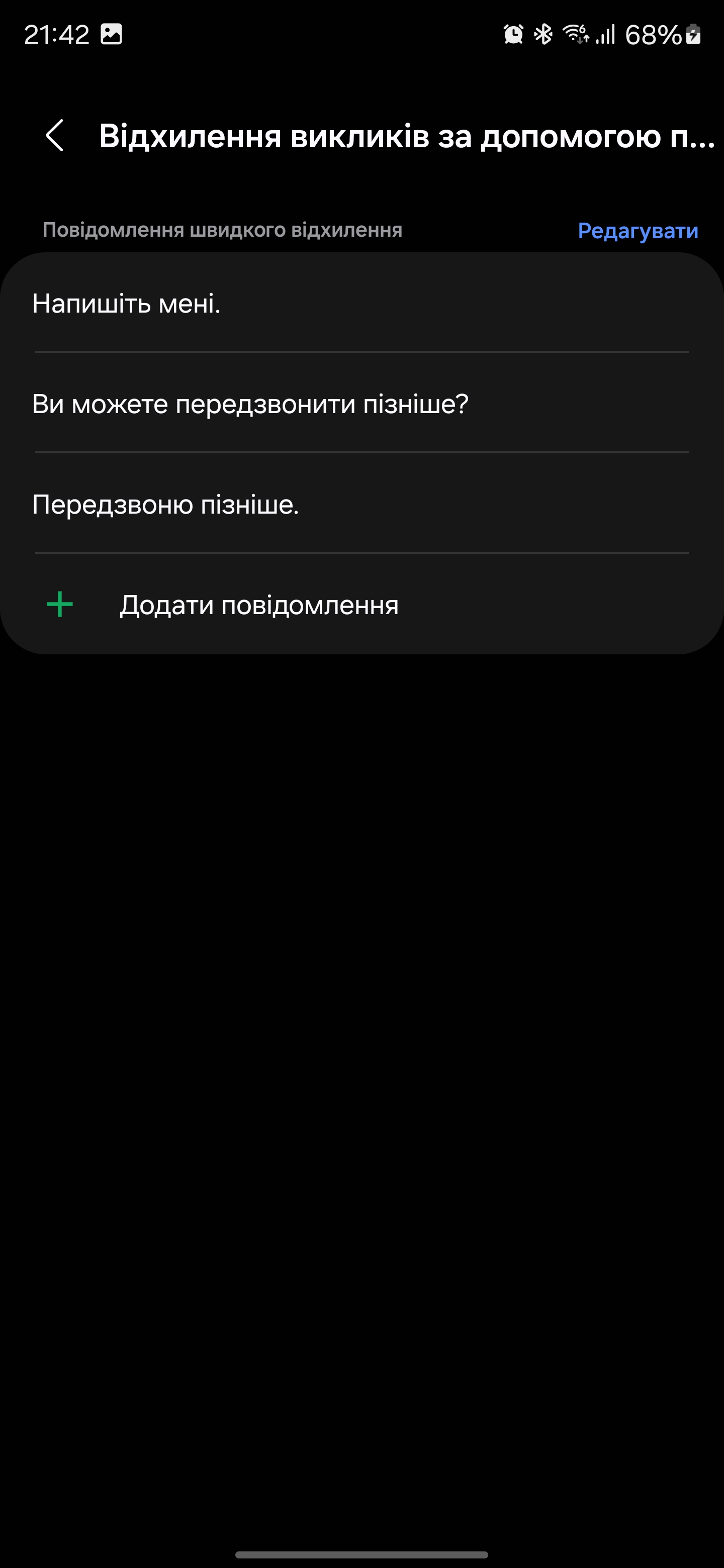The width and height of the screenshot is (724, 1568).
Task: Open the message "Напишіть мені."
Action: (x=361, y=303)
